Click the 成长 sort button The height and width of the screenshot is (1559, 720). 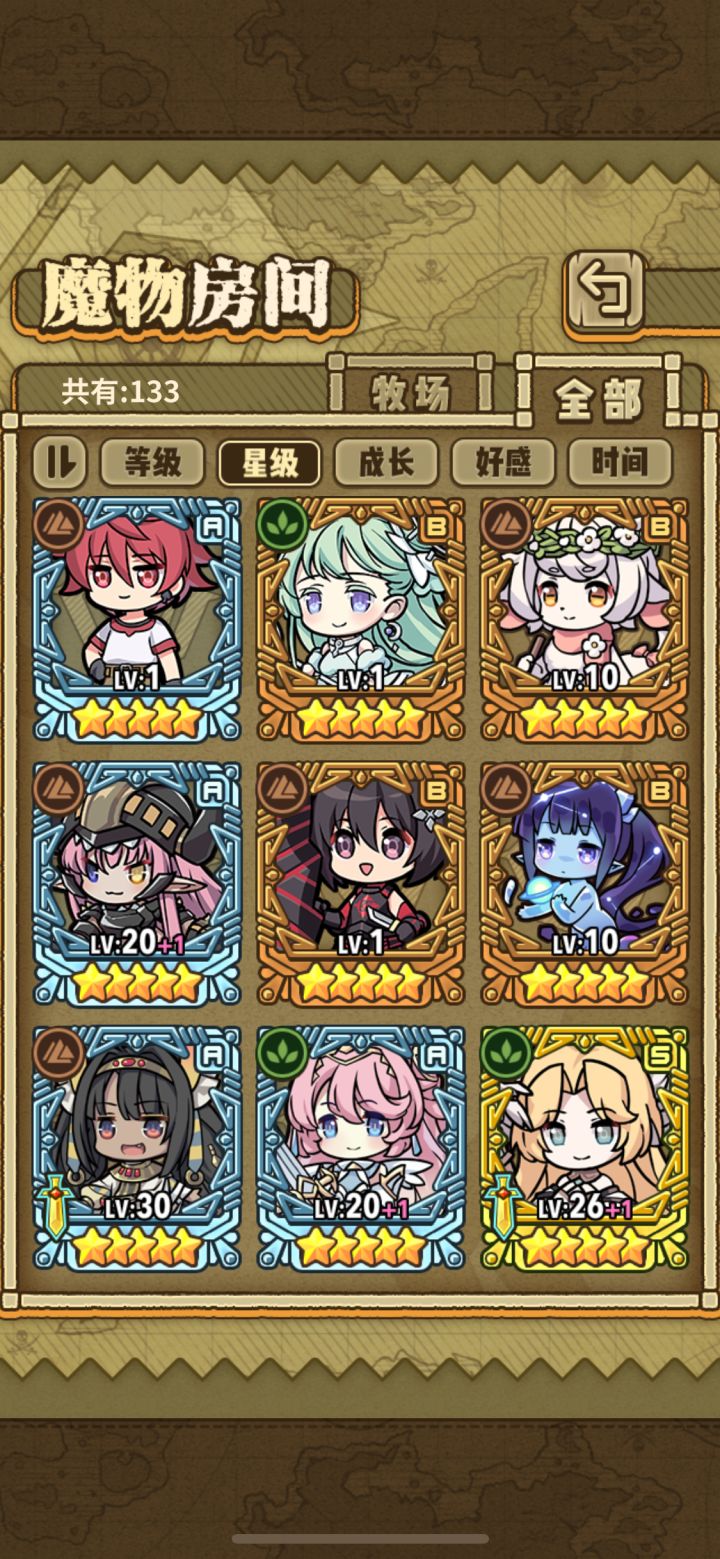(388, 460)
